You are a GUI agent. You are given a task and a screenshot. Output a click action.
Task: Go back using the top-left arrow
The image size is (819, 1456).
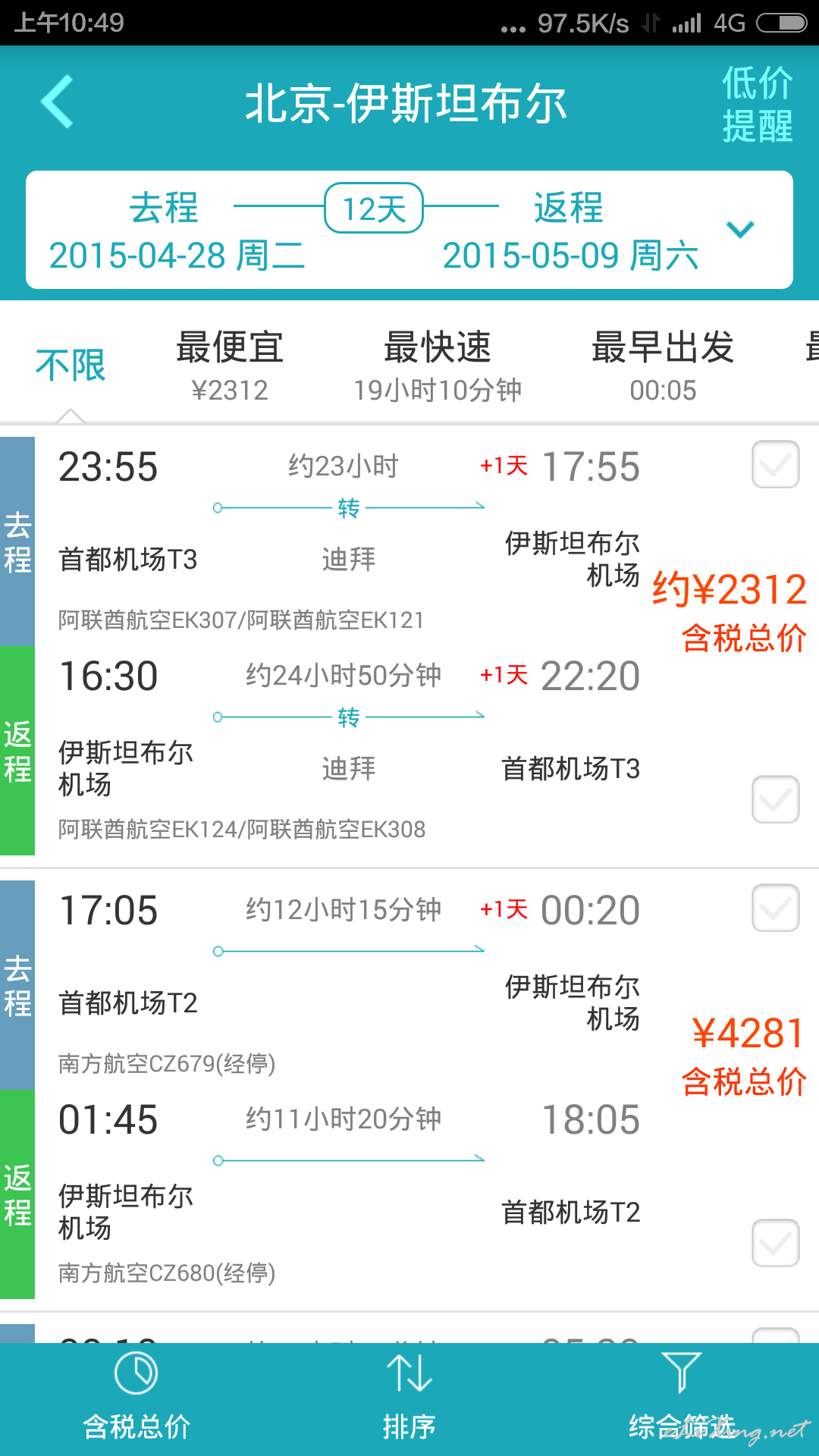click(x=58, y=102)
